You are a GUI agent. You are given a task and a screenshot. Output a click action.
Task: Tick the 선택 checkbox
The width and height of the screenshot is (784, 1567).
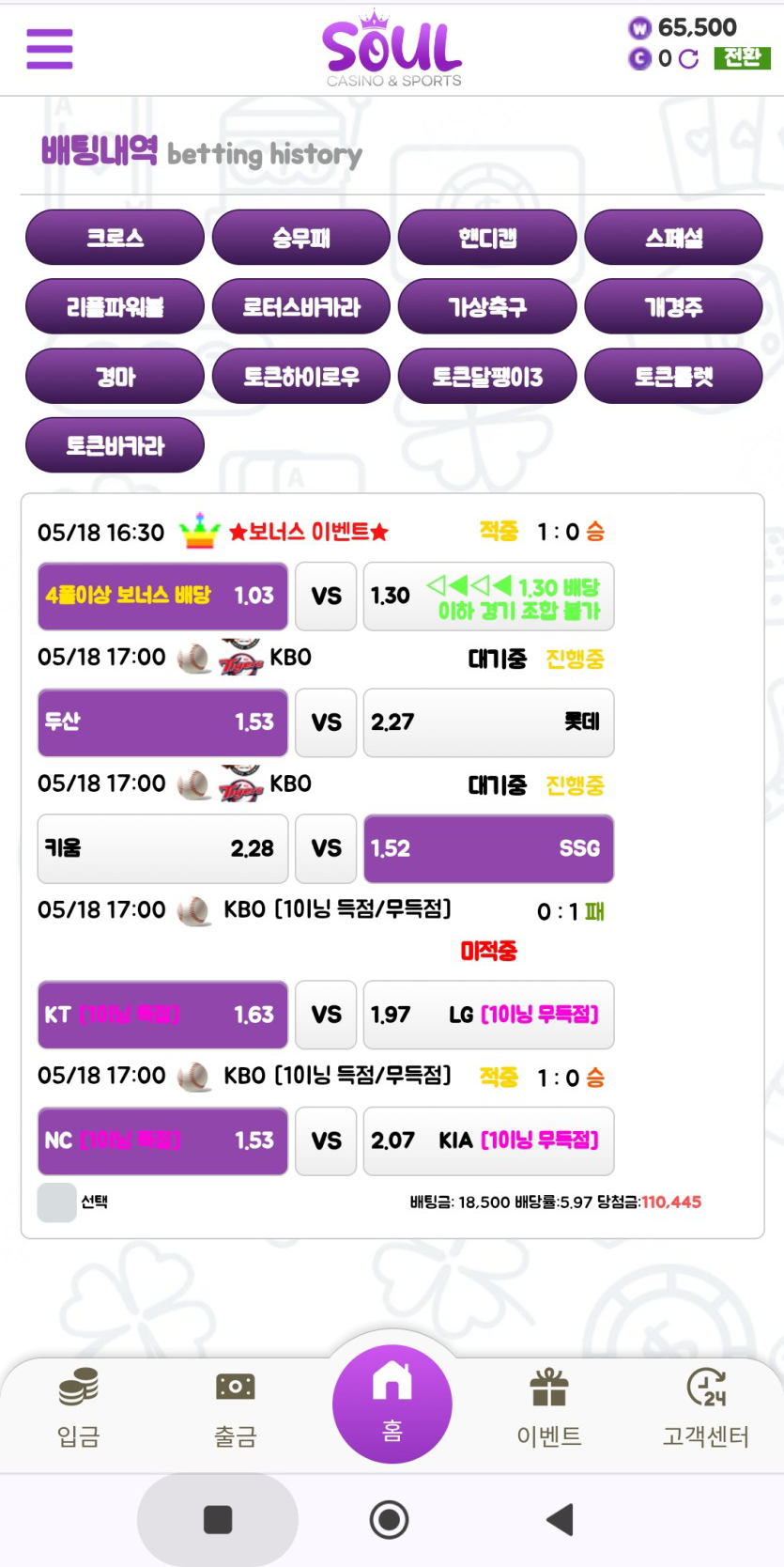(56, 1202)
